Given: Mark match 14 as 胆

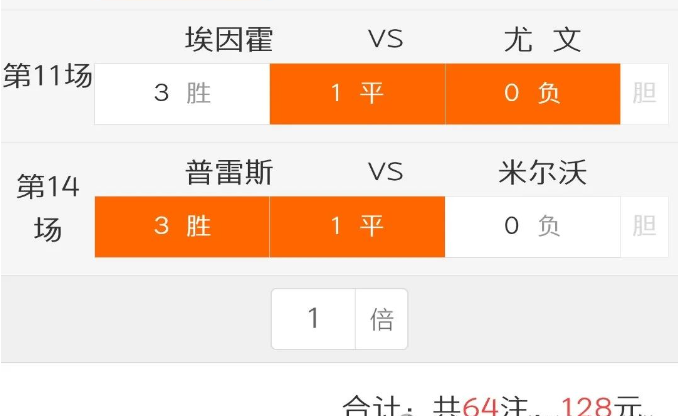Looking at the screenshot, I should [645, 226].
